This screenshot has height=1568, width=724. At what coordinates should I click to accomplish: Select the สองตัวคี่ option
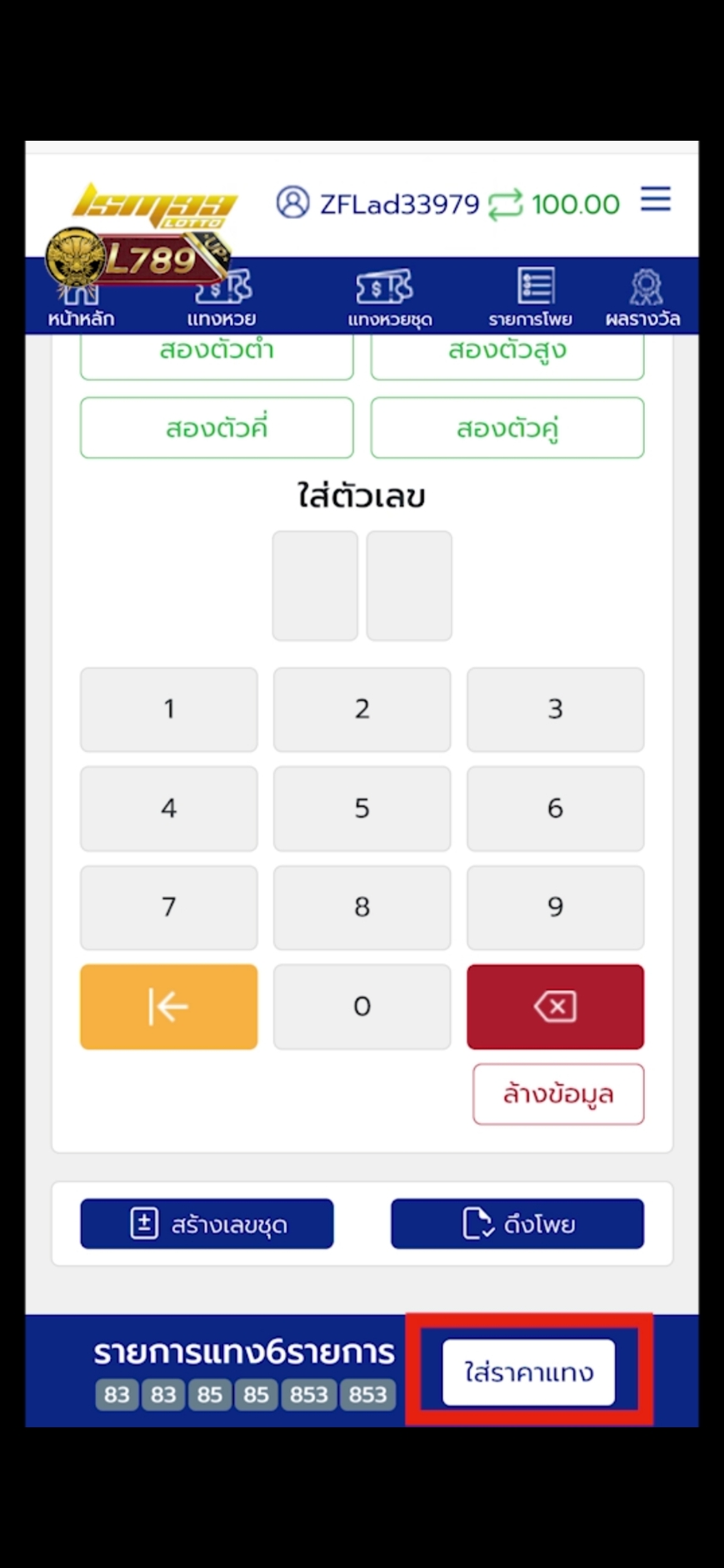pyautogui.click(x=217, y=428)
